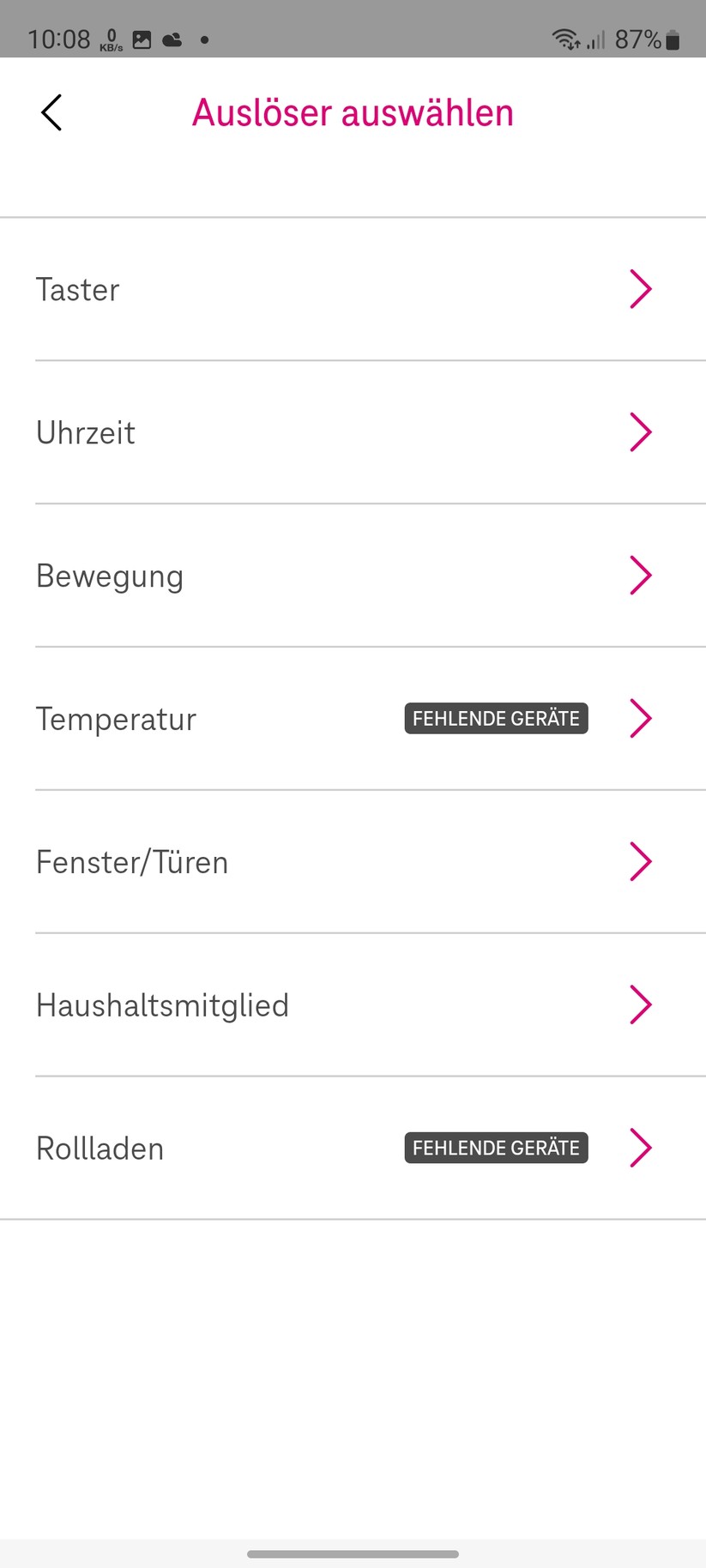Viewport: 706px width, 1568px height.
Task: Click the Wi-Fi icon in the status bar
Action: pos(566,38)
